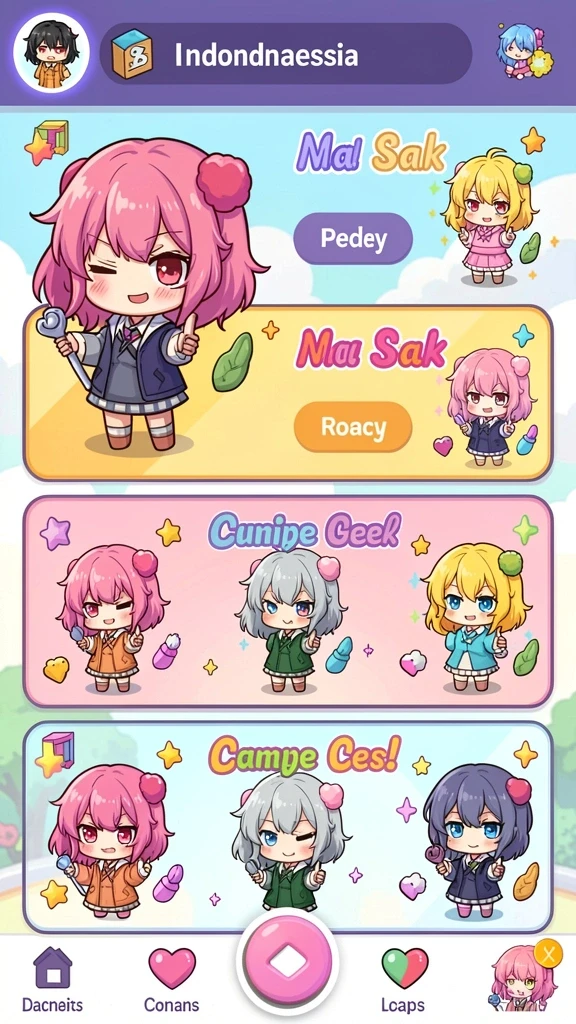Tap the Indondnaessia title bar

(x=286, y=54)
